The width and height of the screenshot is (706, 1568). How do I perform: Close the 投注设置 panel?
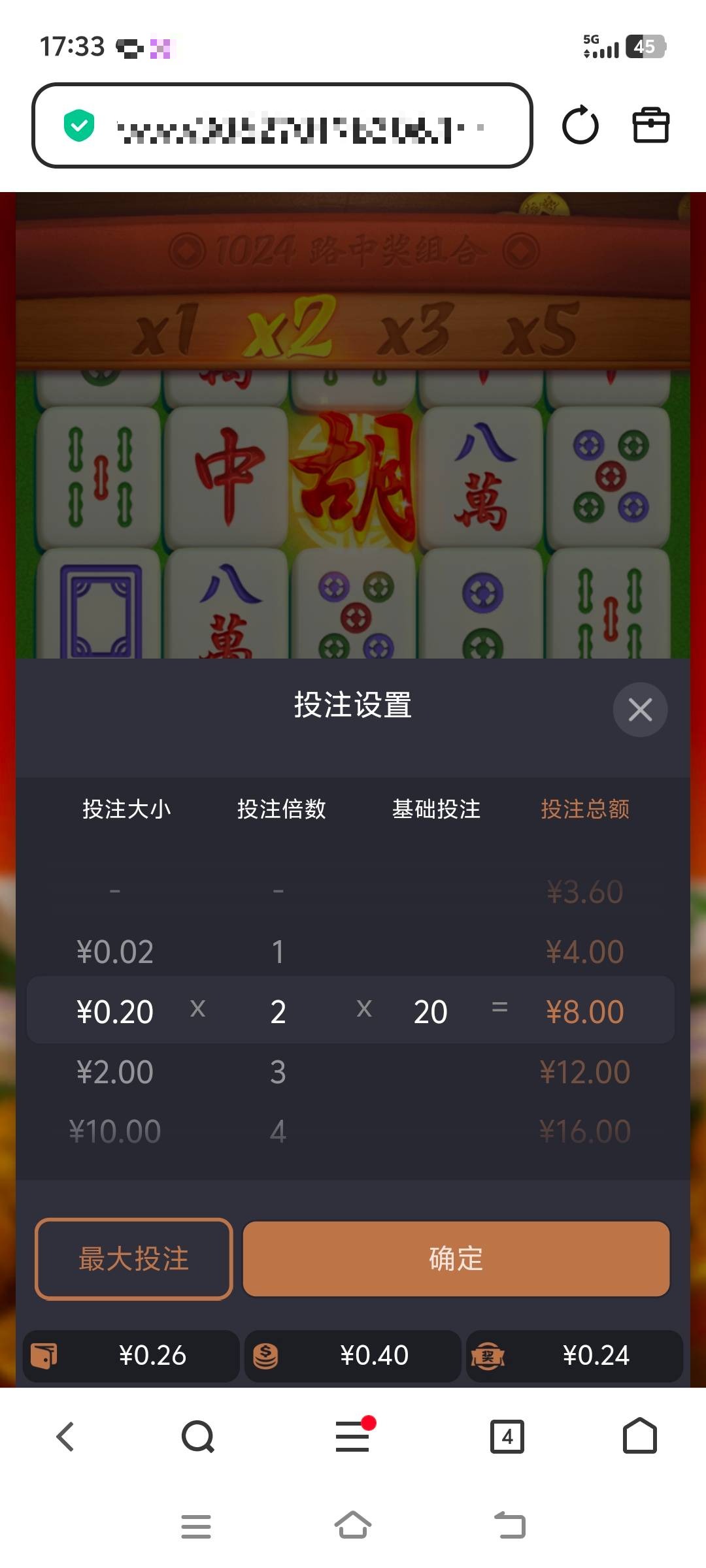pyautogui.click(x=639, y=710)
